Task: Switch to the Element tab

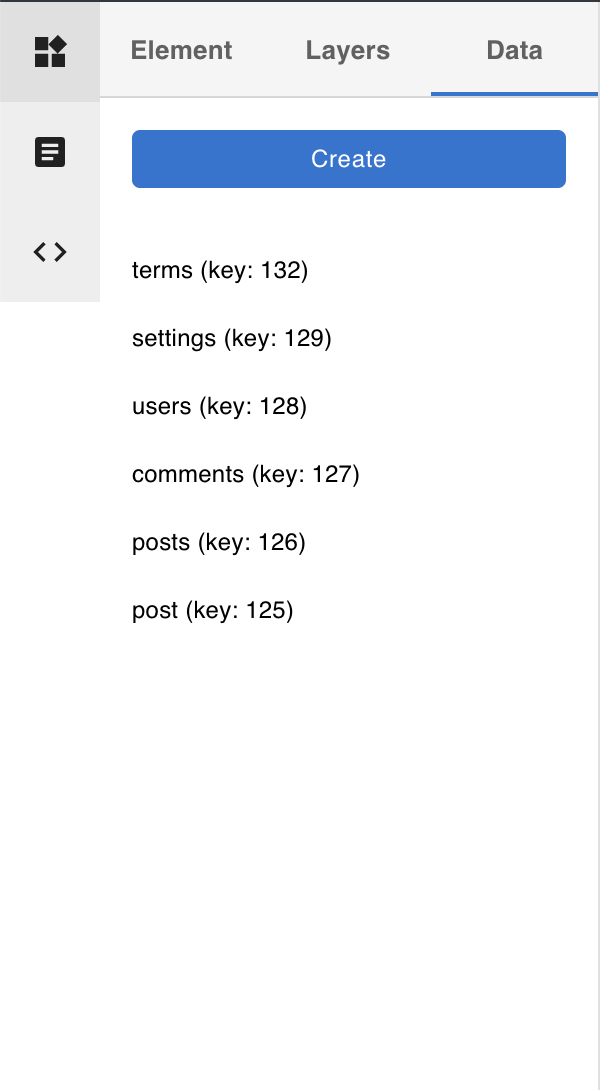Action: click(x=181, y=50)
